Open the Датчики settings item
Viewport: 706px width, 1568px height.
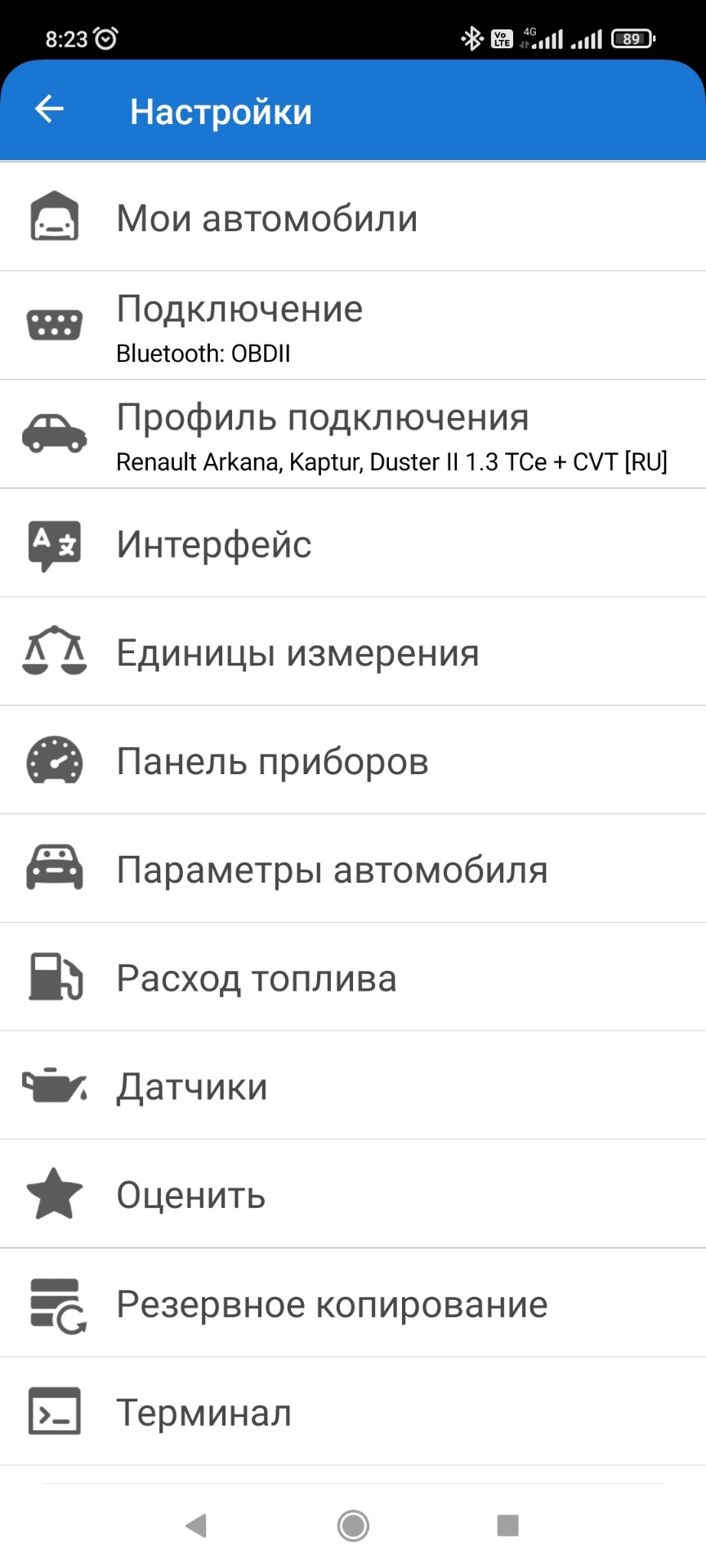[353, 1086]
